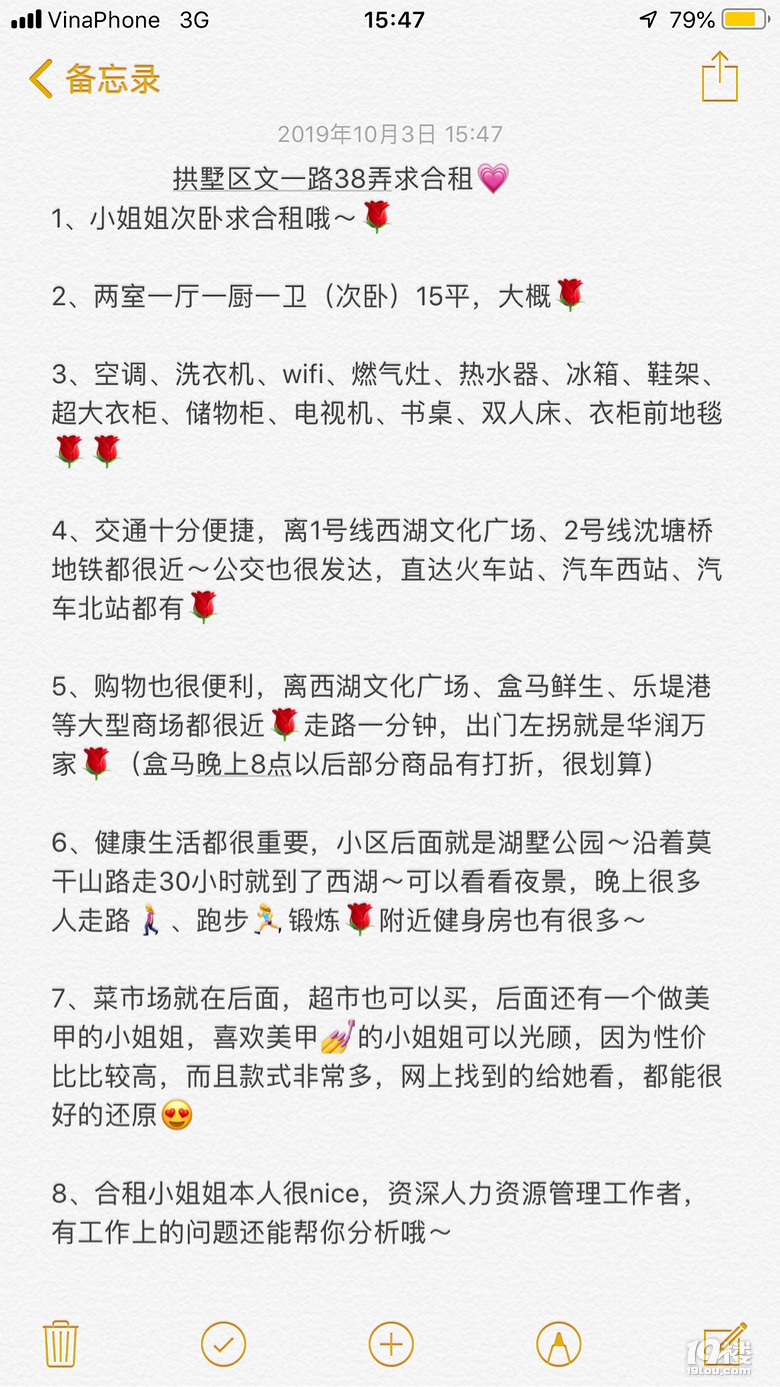Open the plus attachment menu
Viewport: 780px width, 1387px height.
(391, 1343)
